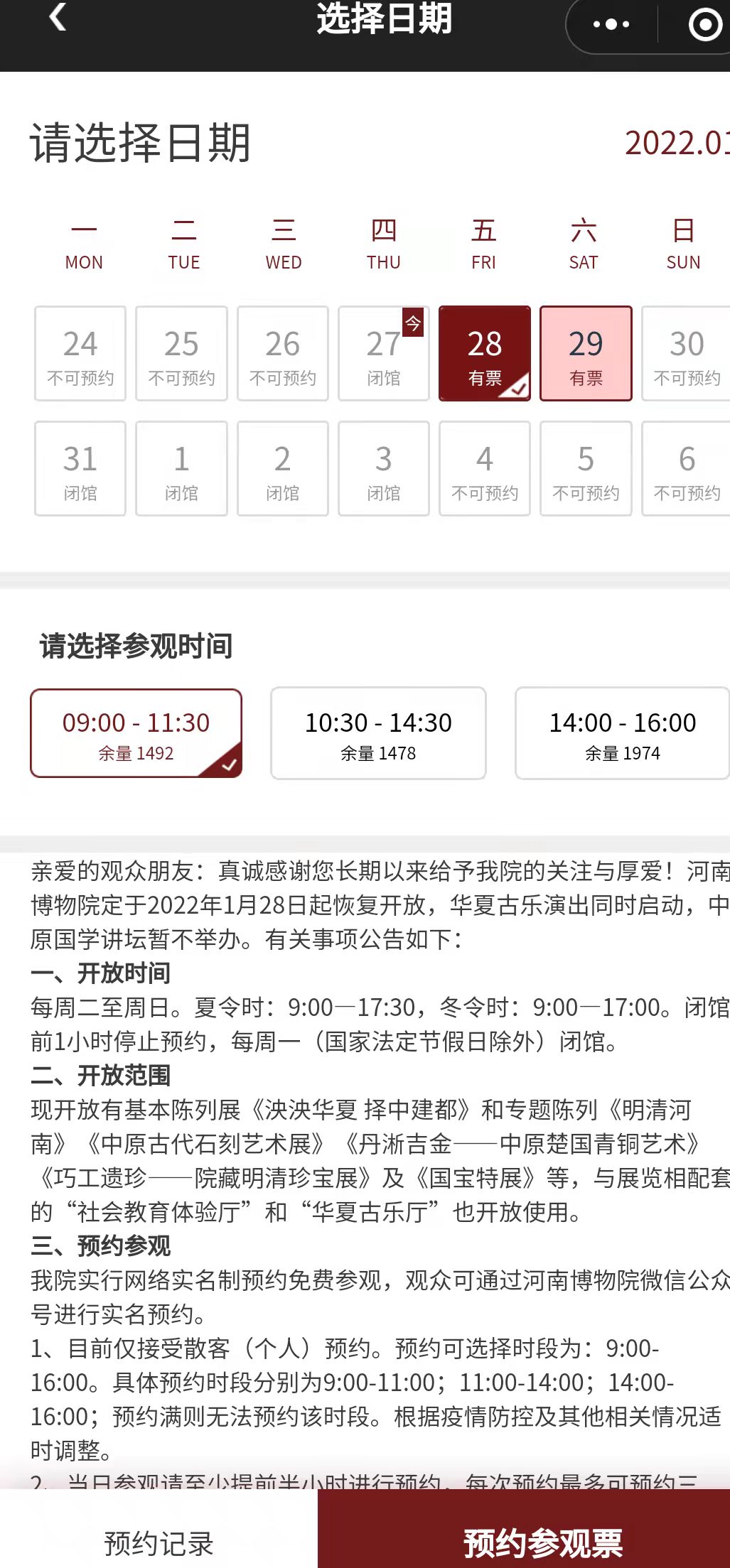Choose date 29 with 有票
Image resolution: width=730 pixels, height=1568 pixels.
tap(586, 353)
